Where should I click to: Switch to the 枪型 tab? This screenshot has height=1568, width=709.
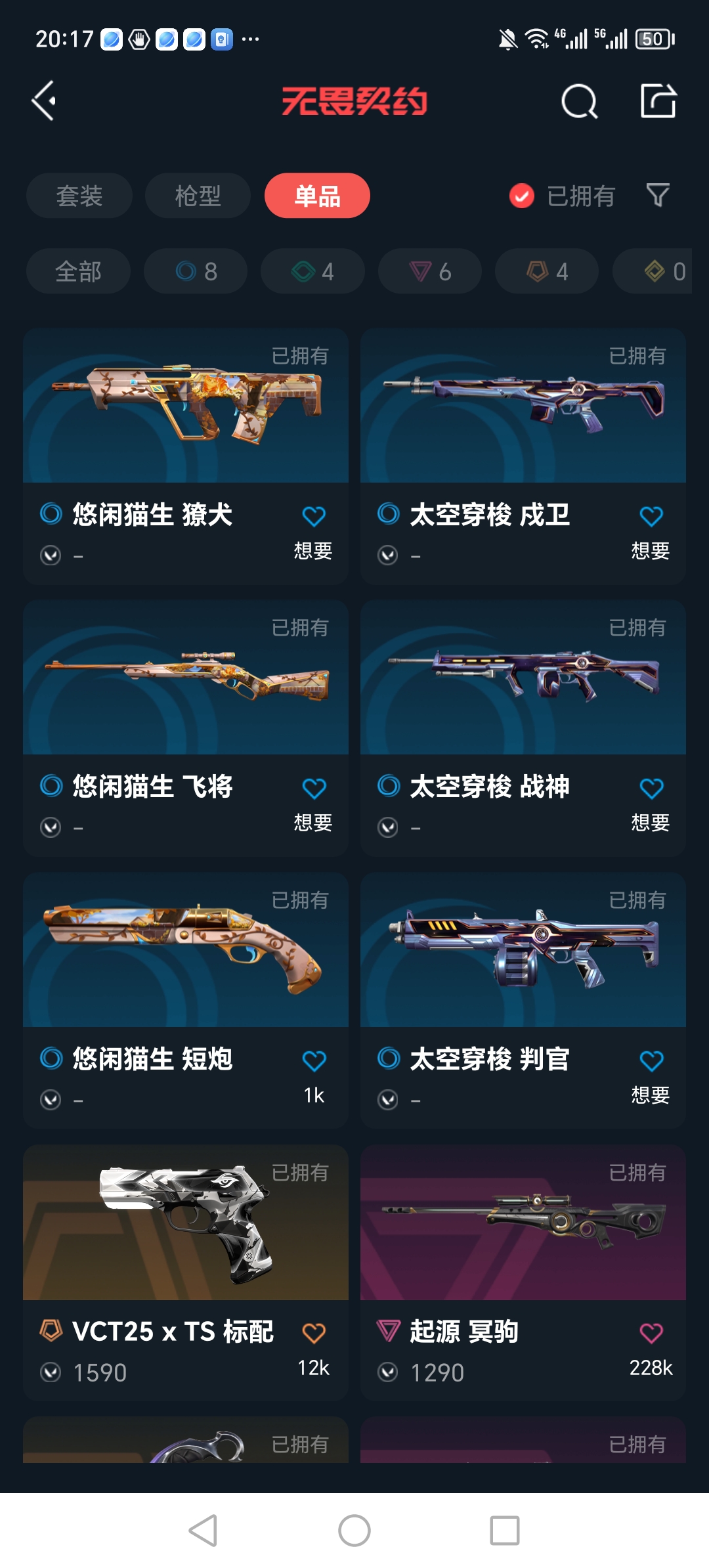198,196
